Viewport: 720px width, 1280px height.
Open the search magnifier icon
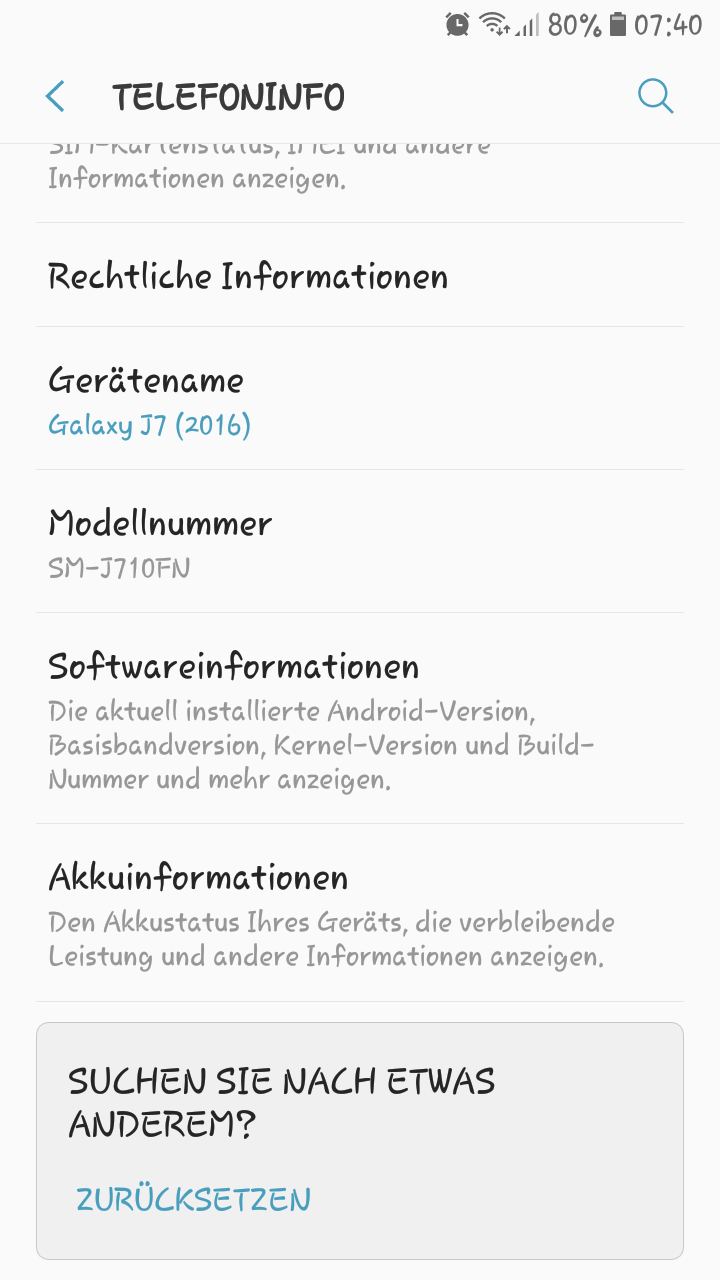656,97
